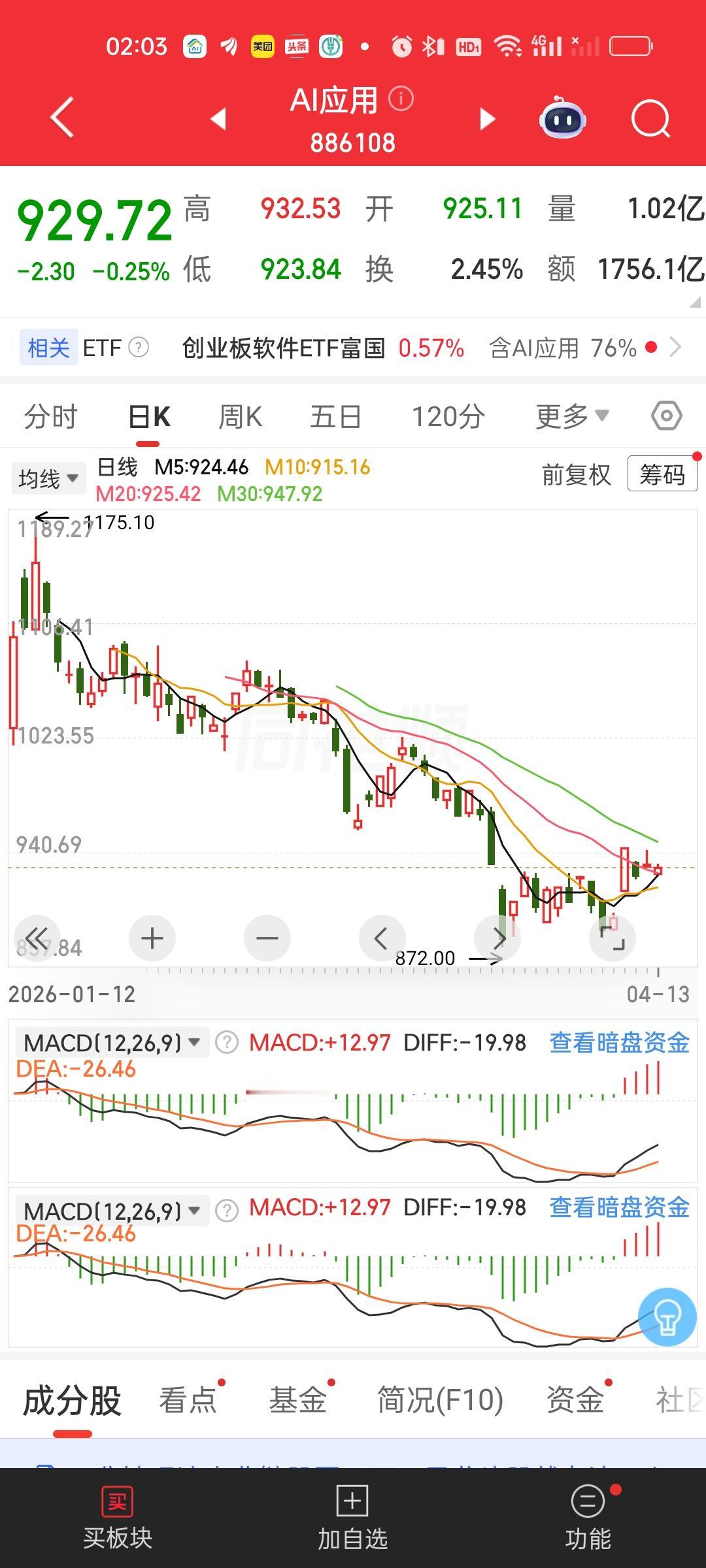The width and height of the screenshot is (706, 1568).
Task: Enable the 筹码 distribution overlay
Action: [x=662, y=476]
